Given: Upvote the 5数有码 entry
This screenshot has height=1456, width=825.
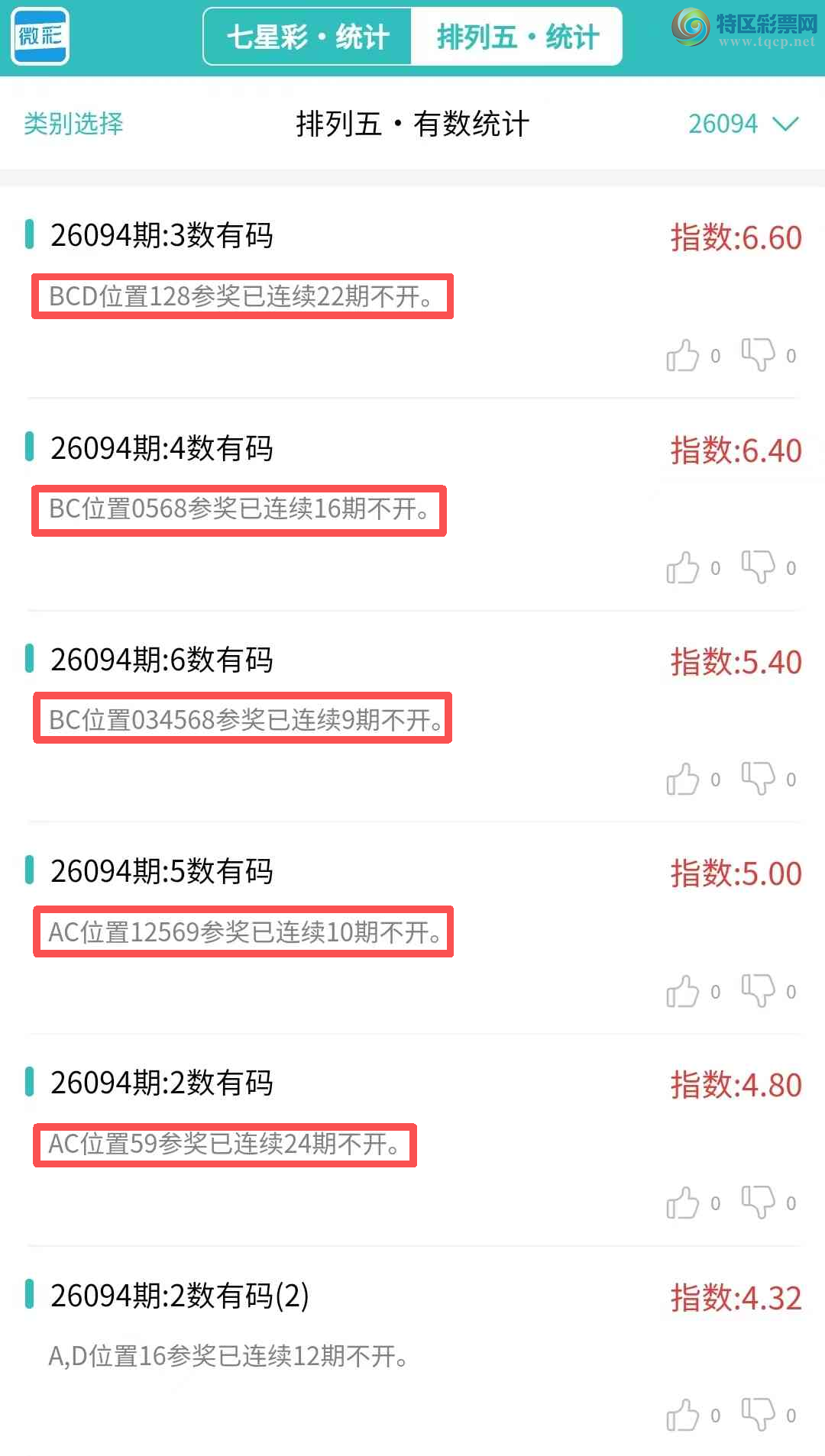Looking at the screenshot, I should 683,992.
